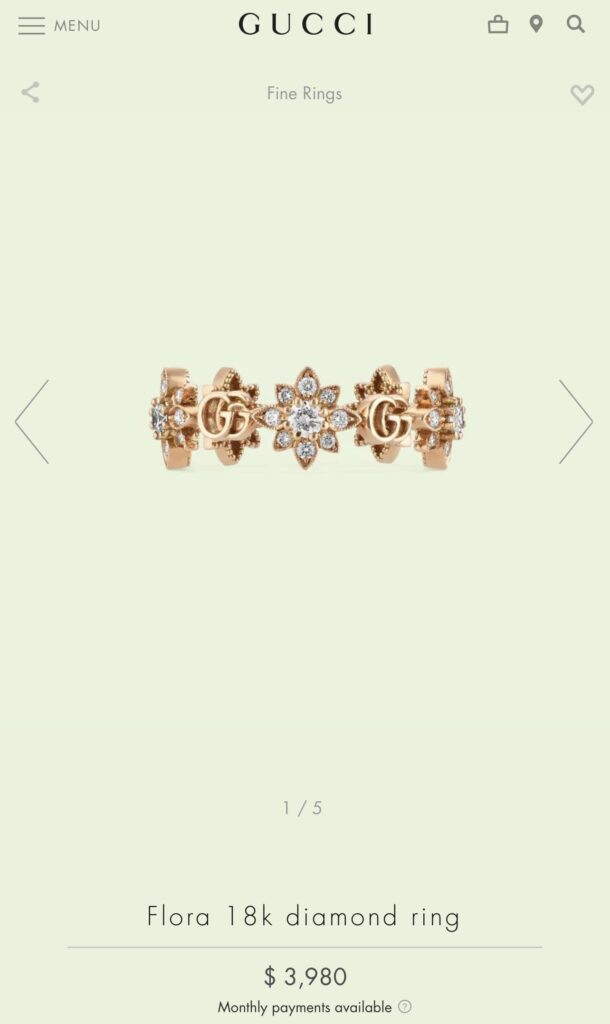
Task: Open the hamburger MENU
Action: [58, 26]
